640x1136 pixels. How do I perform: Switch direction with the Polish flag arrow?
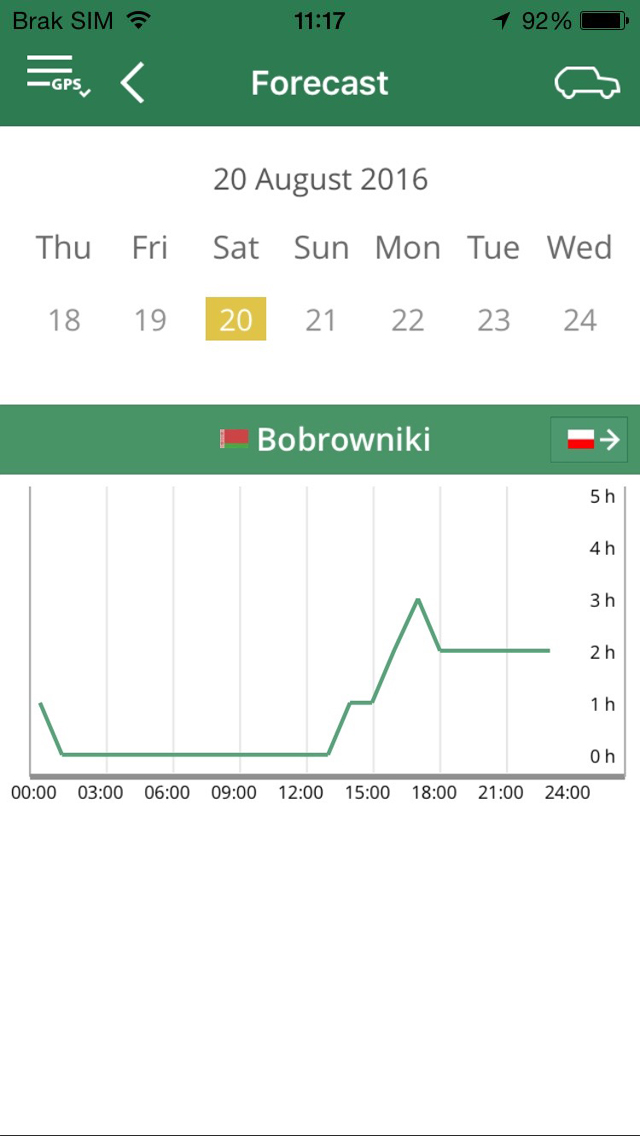pyautogui.click(x=589, y=440)
